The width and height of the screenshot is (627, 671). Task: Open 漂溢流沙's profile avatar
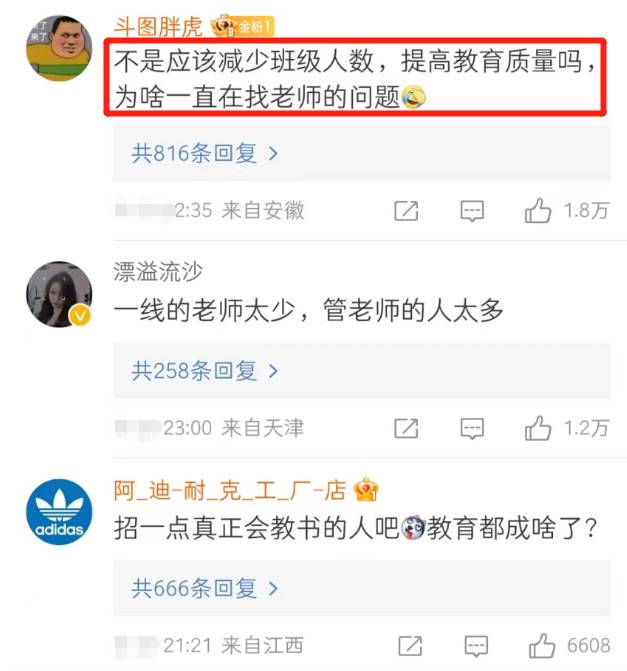click(58, 295)
